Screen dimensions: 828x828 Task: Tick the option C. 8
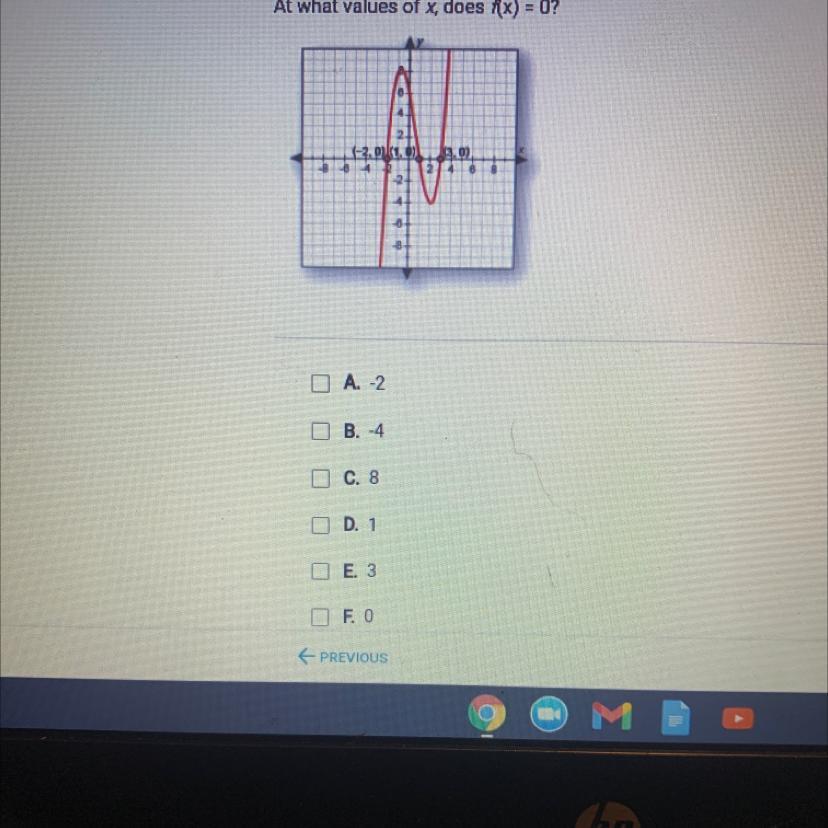(x=319, y=478)
